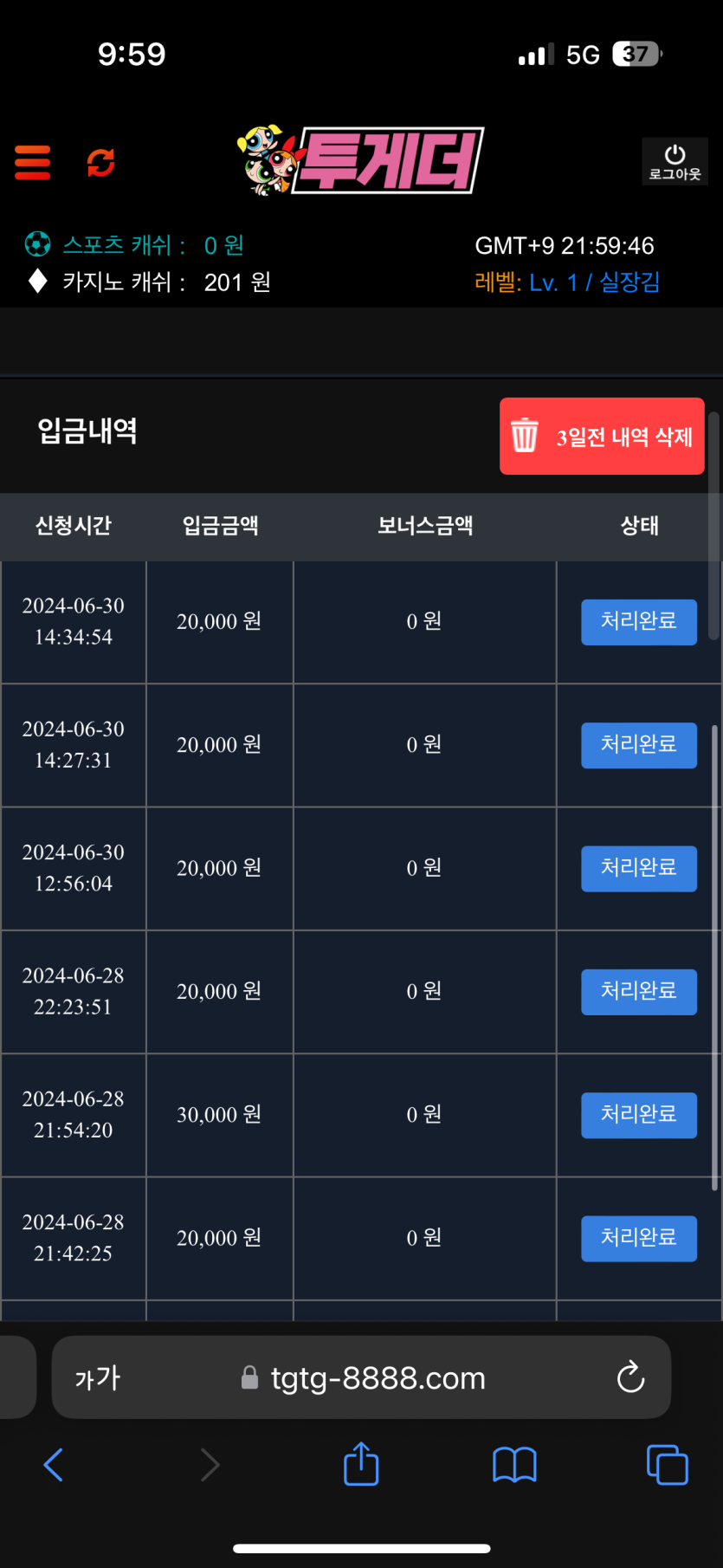The width and height of the screenshot is (723, 1568).
Task: Tap 처리완료 for the 22:23:51 deposit
Action: 638,992
